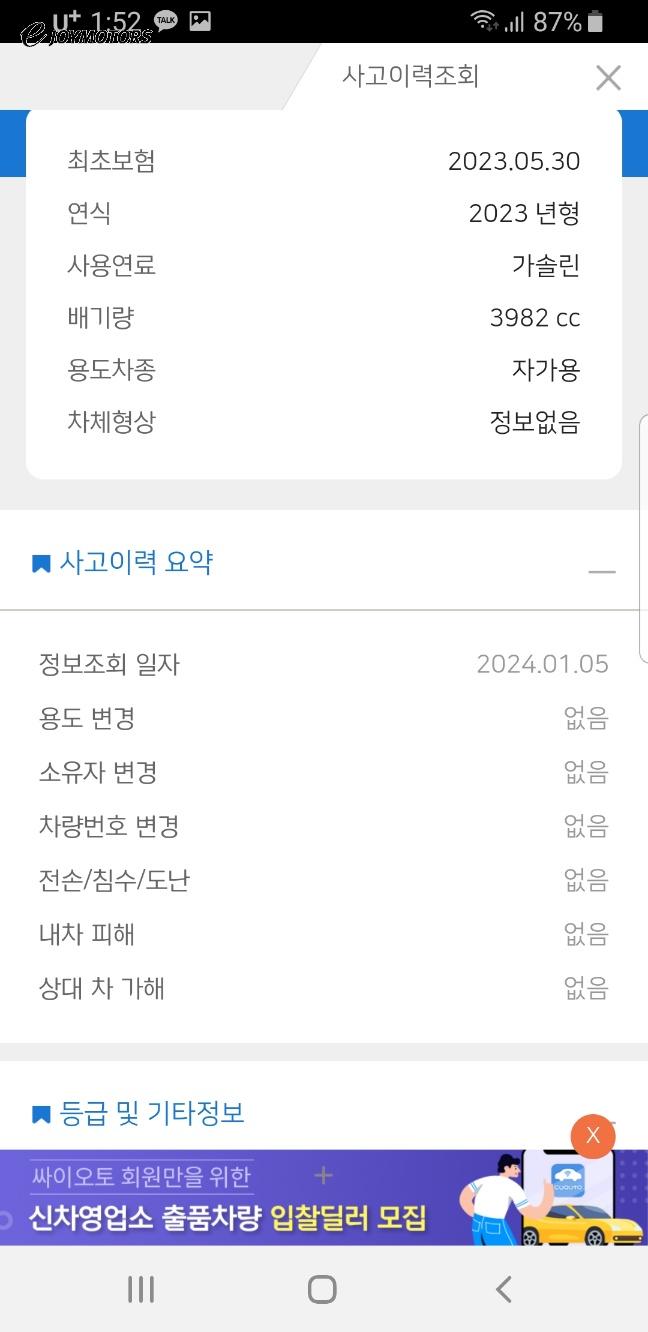Screen dimensions: 648x1332
Task: Collapse the 사고이력 요약 section
Action: [x=602, y=572]
